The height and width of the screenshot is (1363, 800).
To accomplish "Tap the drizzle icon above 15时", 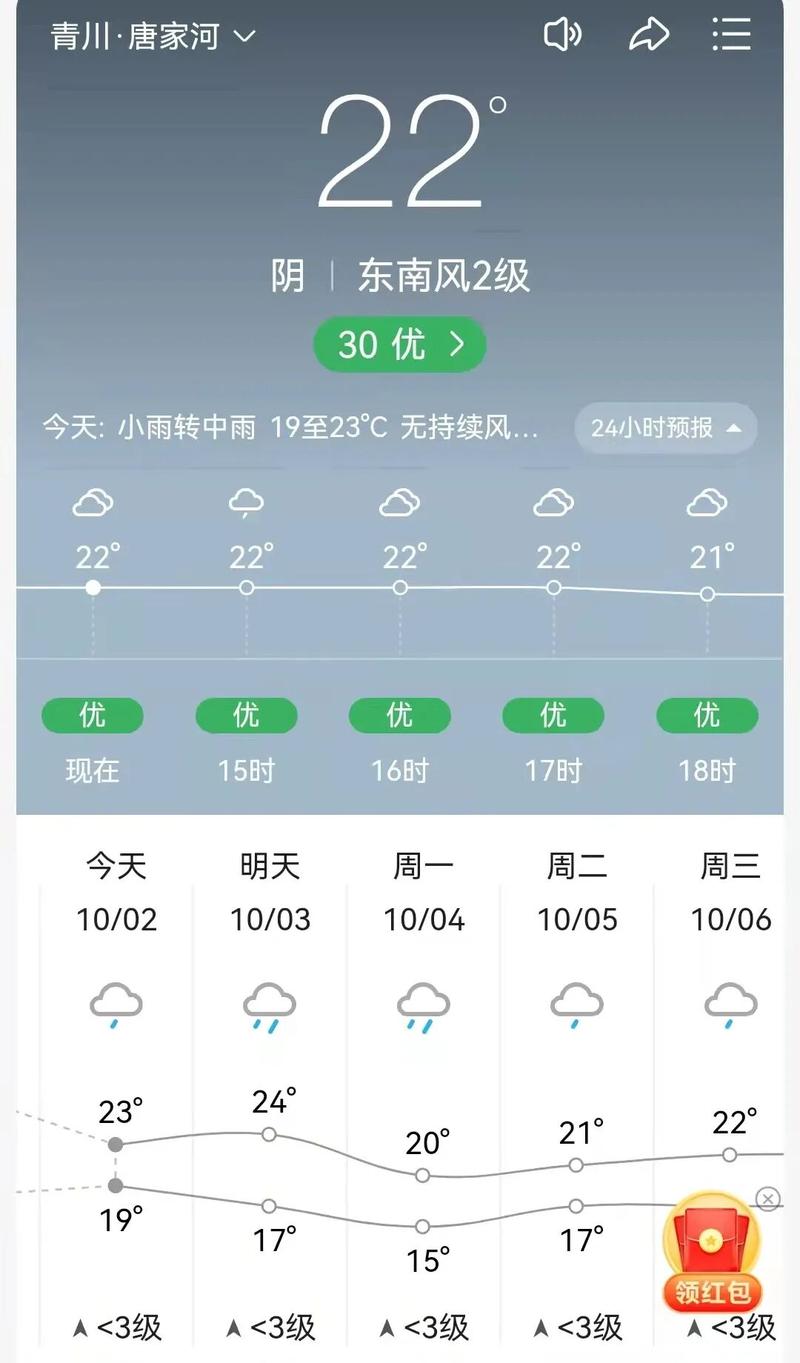I will point(246,502).
